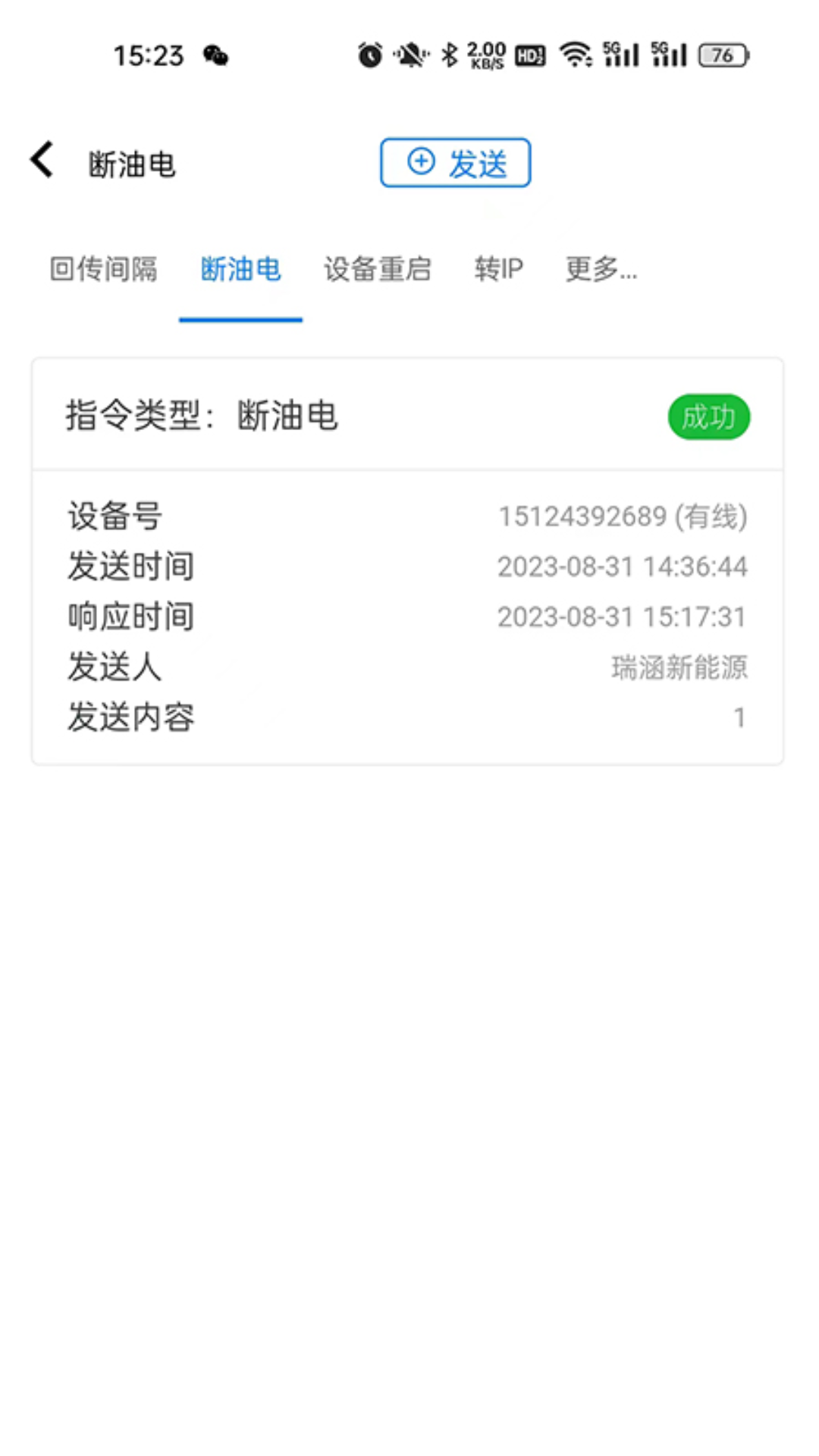Tap the 5G signal strength indicator
Screen dimensions: 819x1456
(x=622, y=55)
